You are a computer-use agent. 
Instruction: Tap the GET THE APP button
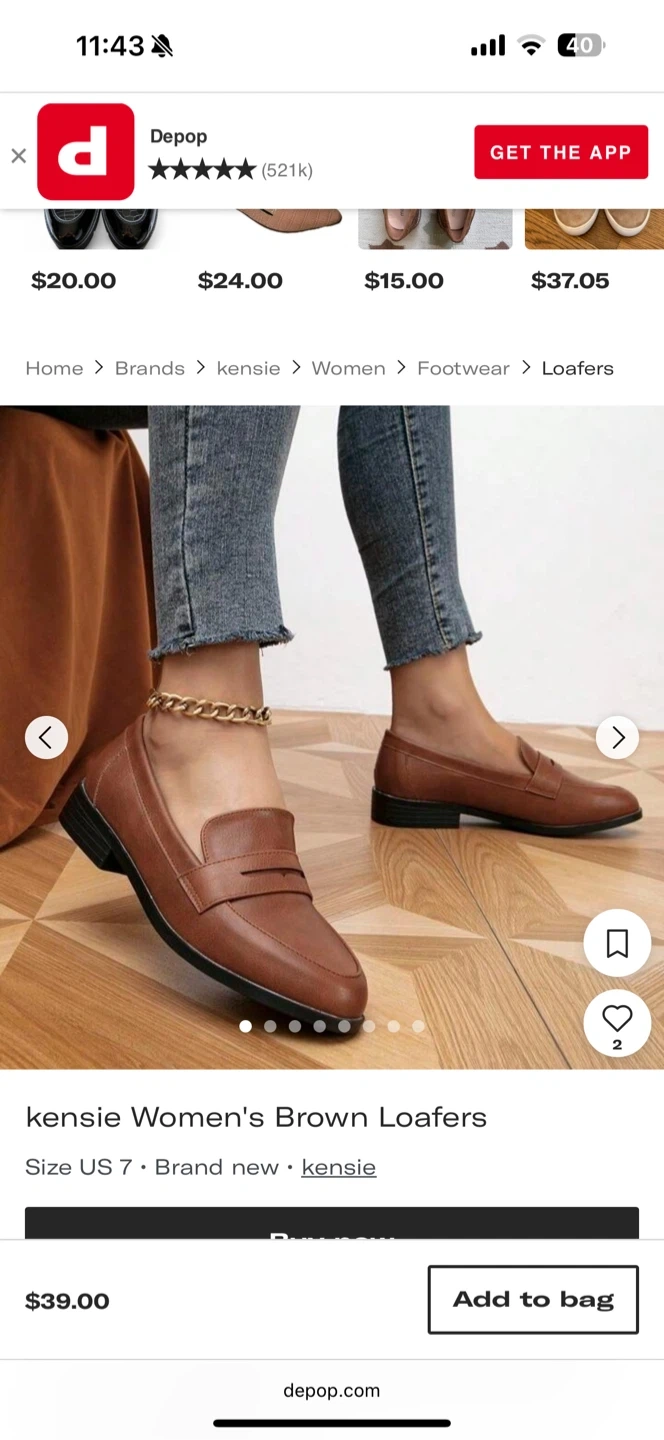[x=561, y=152]
